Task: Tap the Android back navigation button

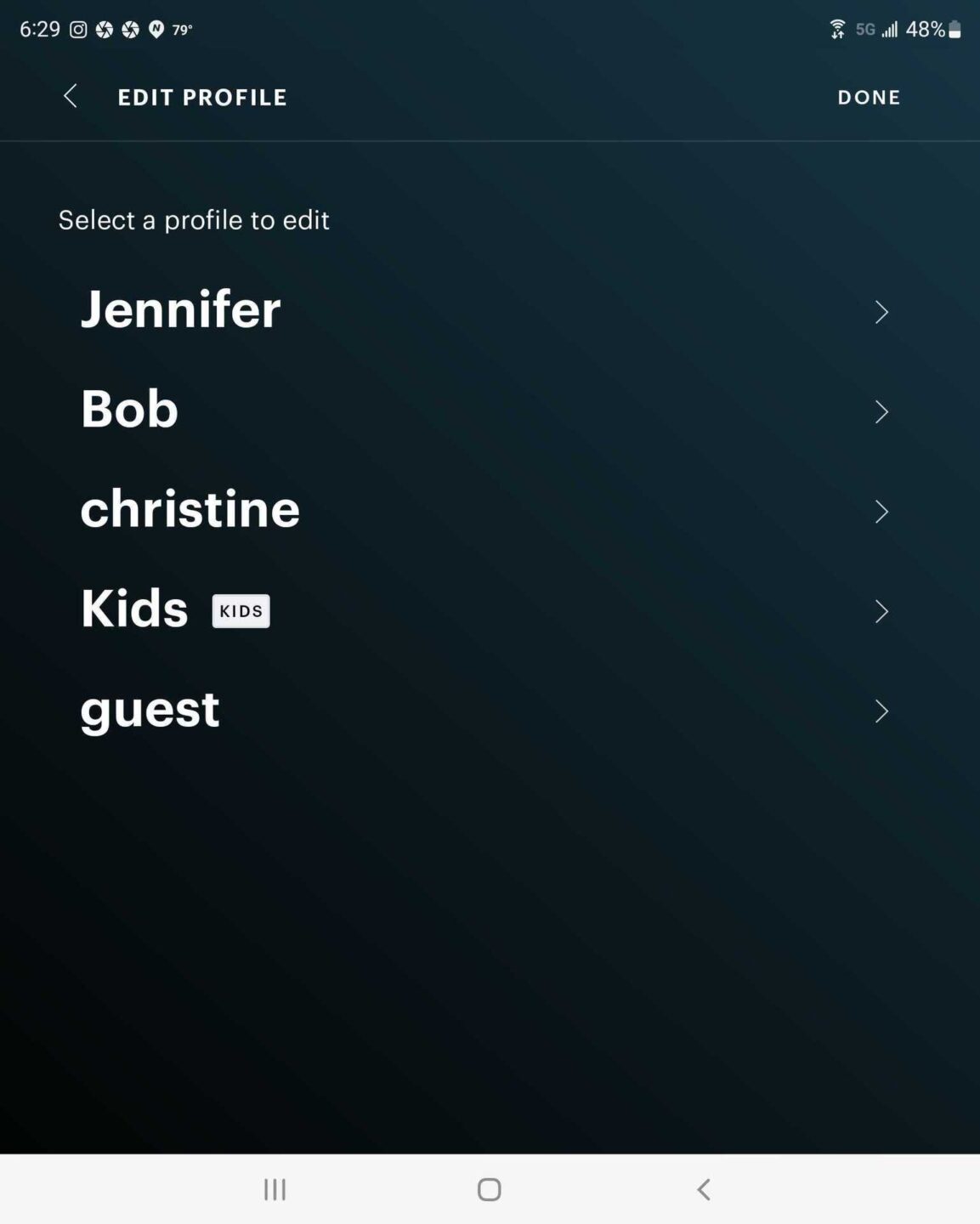Action: coord(703,1190)
